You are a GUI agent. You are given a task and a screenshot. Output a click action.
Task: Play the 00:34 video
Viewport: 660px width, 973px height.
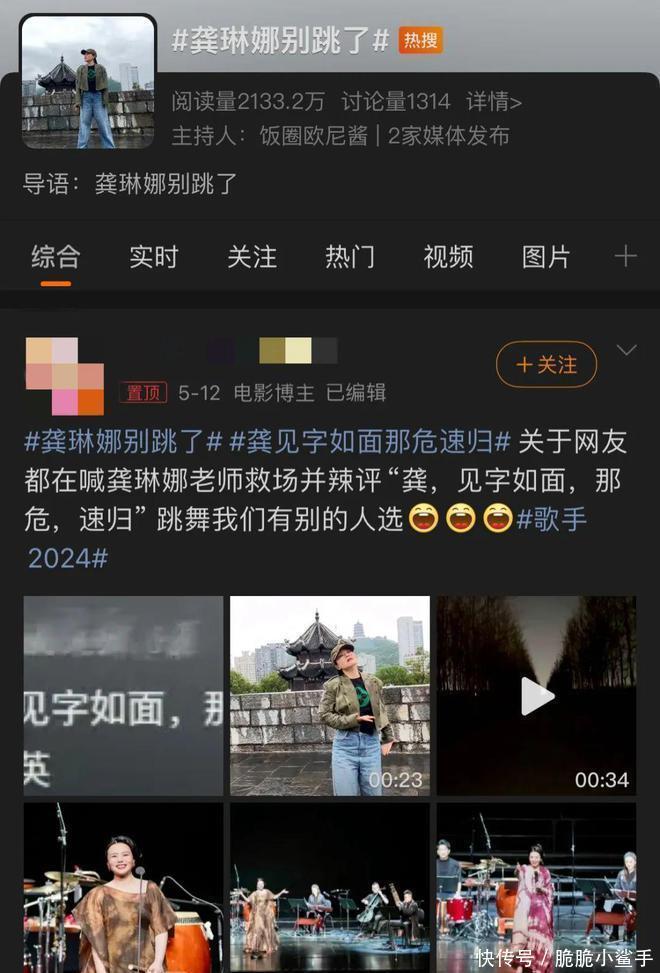click(536, 696)
